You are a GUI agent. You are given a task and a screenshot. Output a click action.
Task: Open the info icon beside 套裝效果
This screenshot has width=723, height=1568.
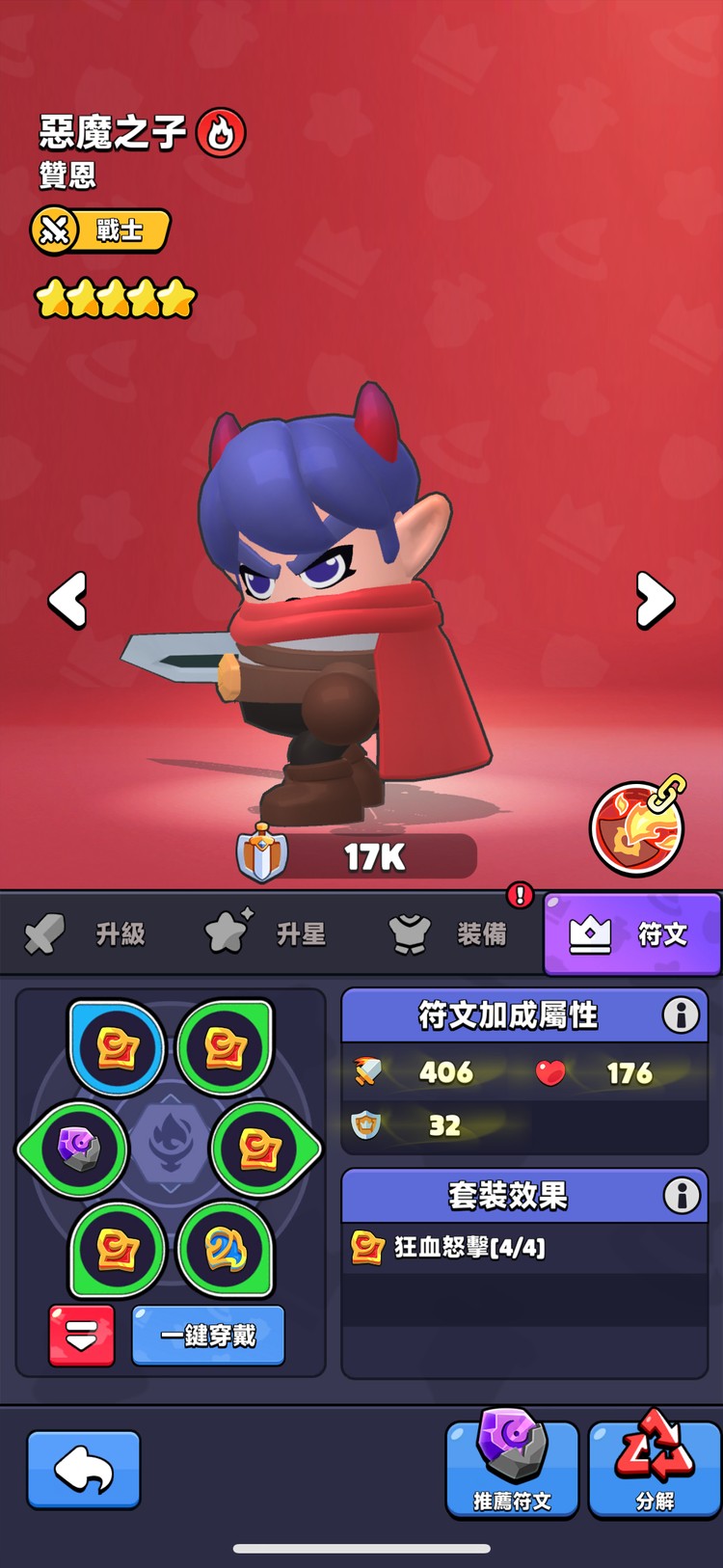point(681,1195)
